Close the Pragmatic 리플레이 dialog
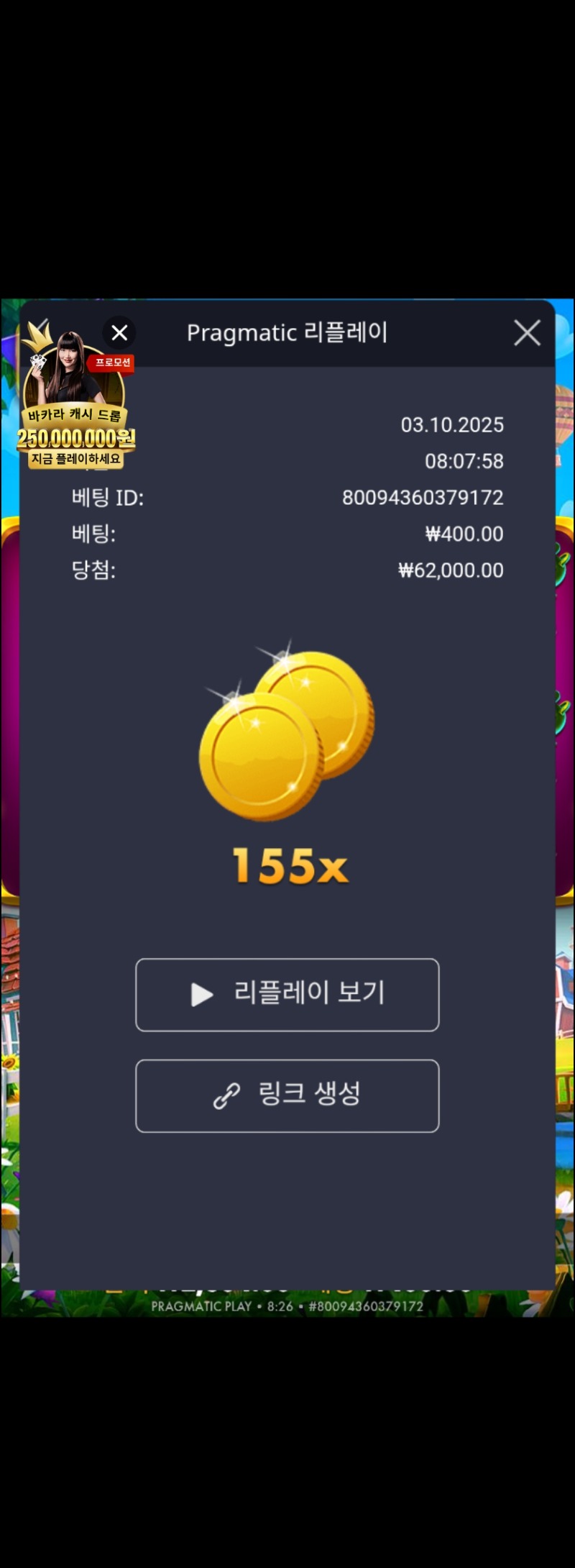 (x=527, y=333)
